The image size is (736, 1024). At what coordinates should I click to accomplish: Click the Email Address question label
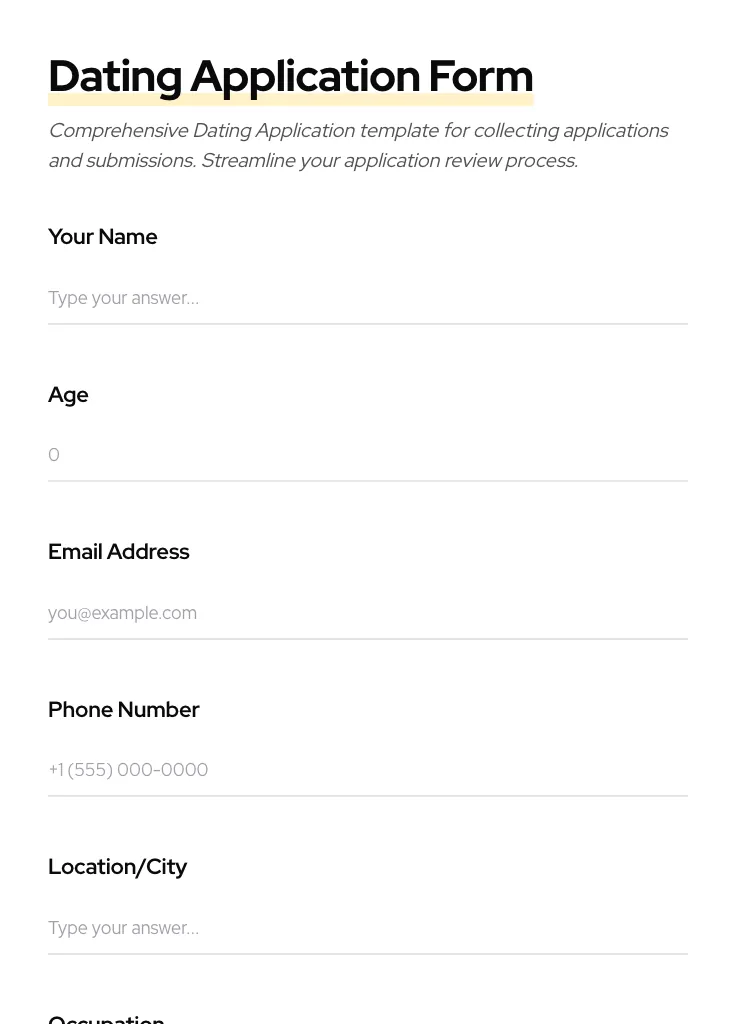click(x=118, y=552)
